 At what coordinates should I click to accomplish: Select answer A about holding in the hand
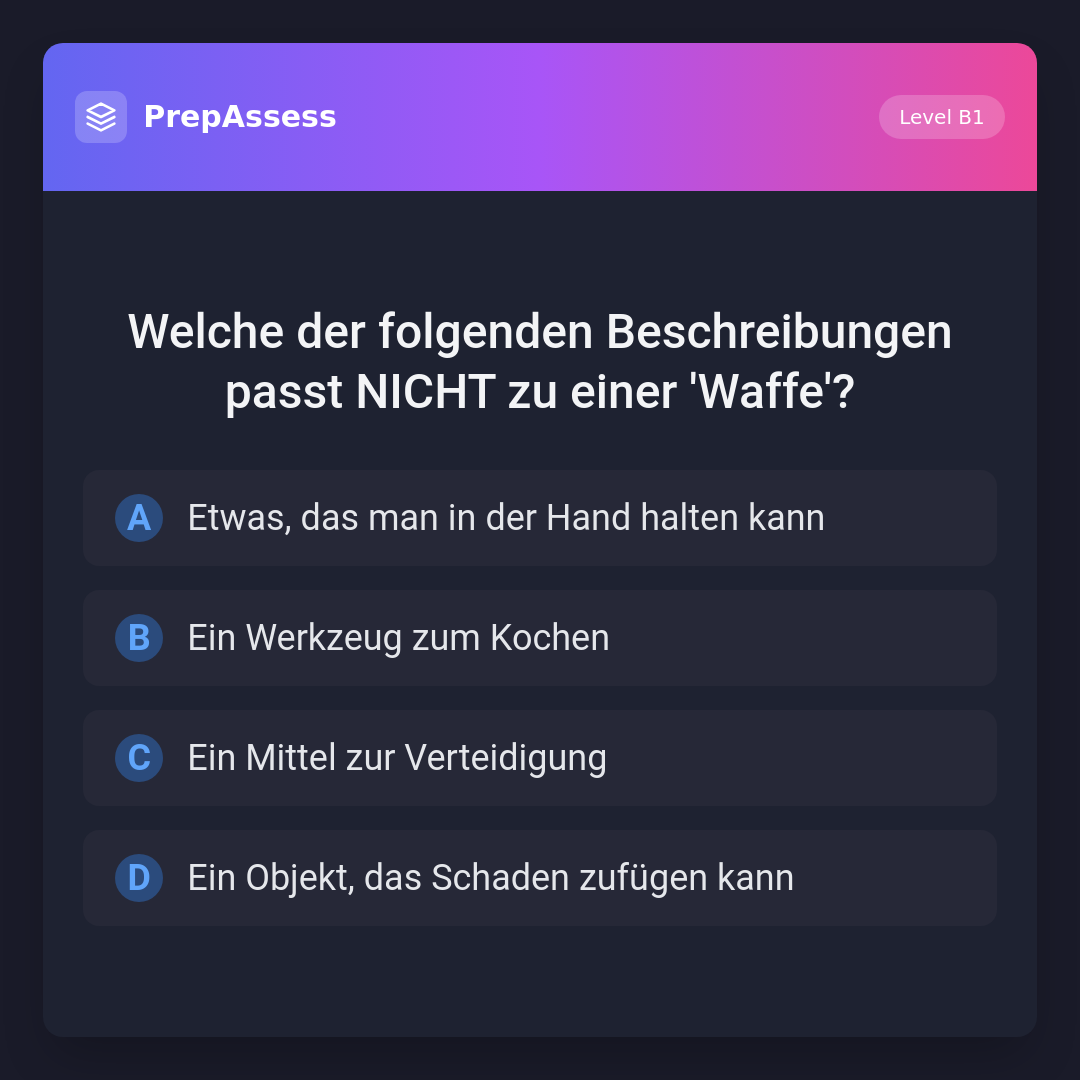tap(540, 518)
